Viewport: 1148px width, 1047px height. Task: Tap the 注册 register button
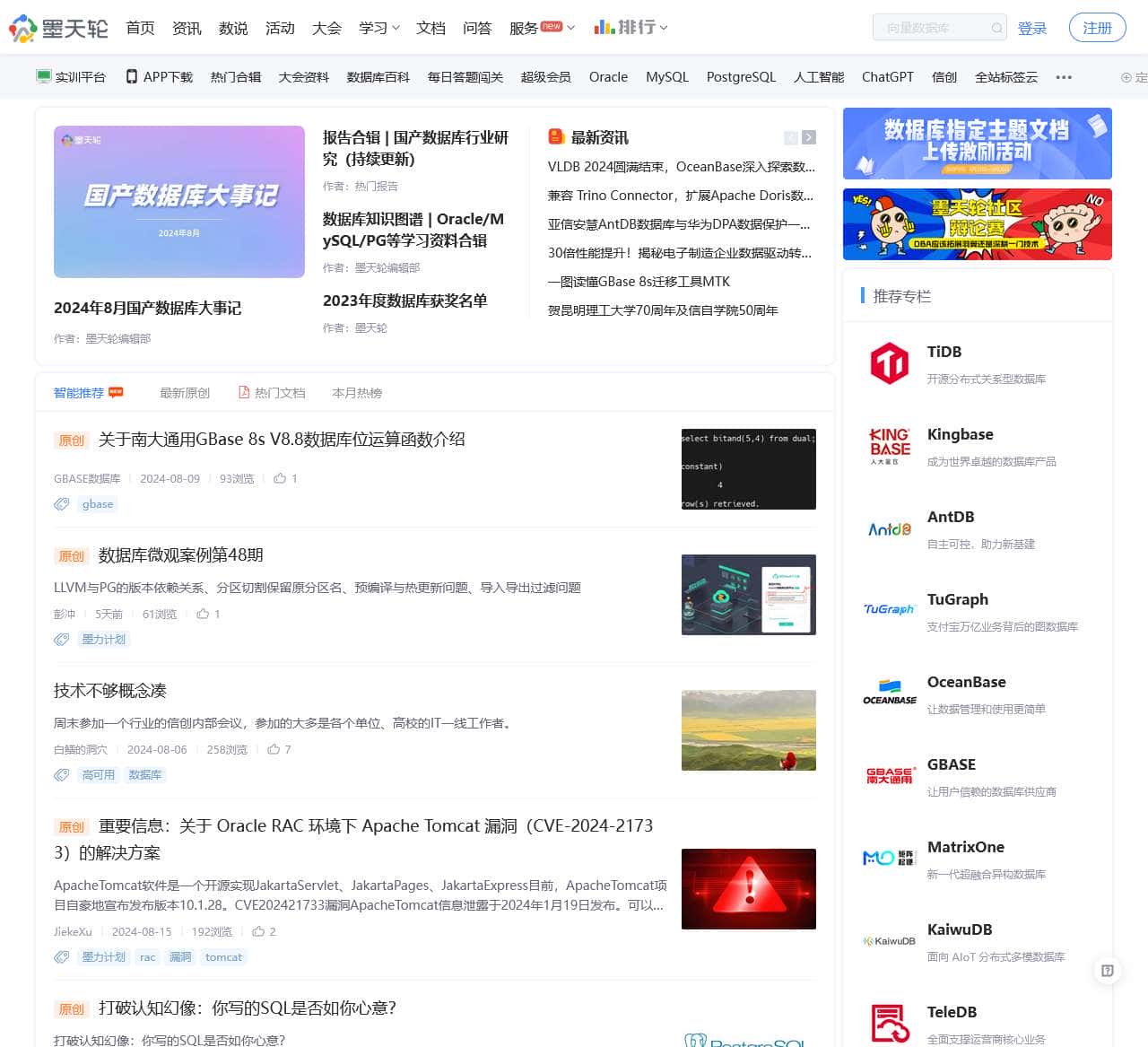pyautogui.click(x=1097, y=28)
